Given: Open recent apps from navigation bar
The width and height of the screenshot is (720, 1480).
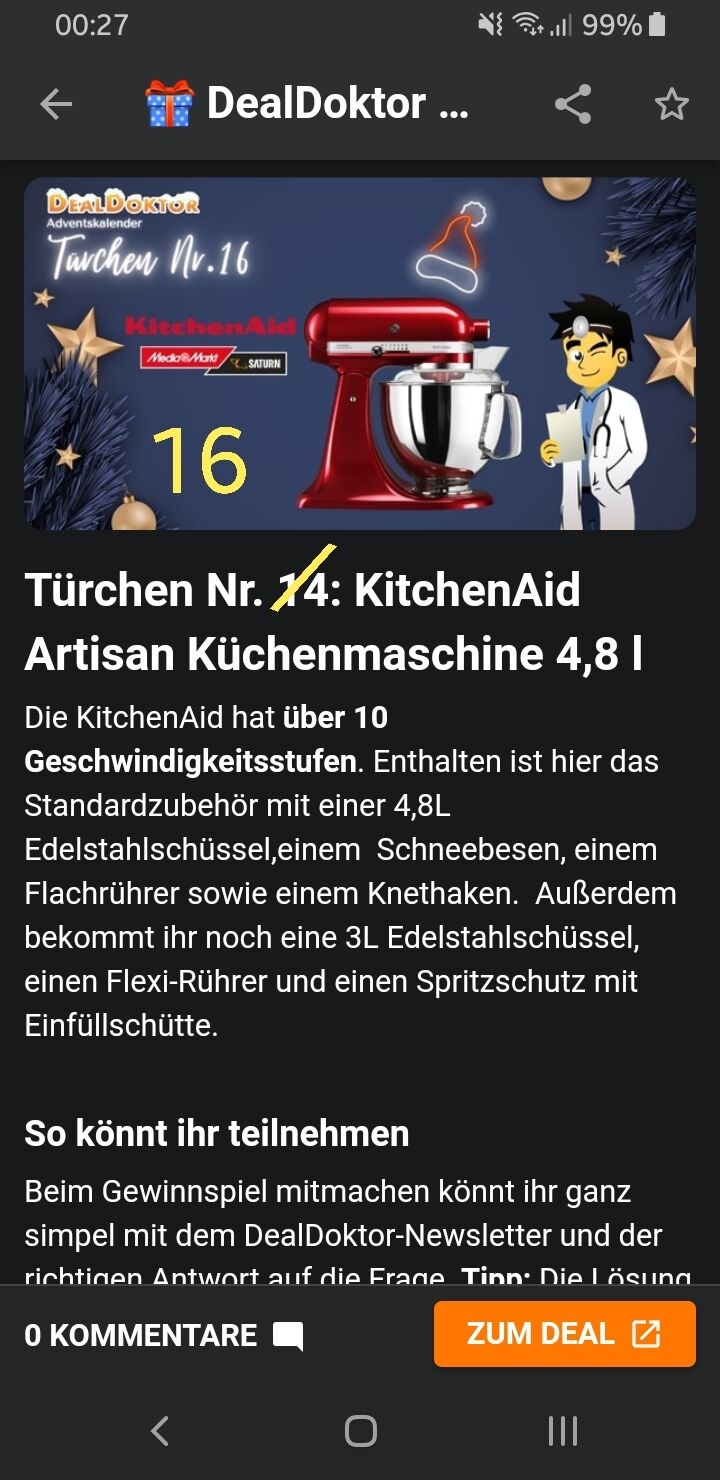Looking at the screenshot, I should pyautogui.click(x=563, y=1431).
